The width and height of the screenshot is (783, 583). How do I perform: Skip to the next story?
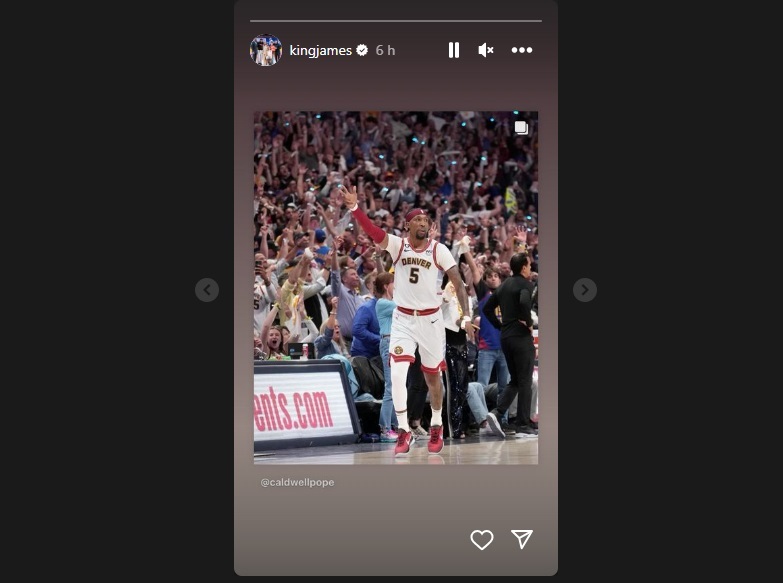coord(585,290)
